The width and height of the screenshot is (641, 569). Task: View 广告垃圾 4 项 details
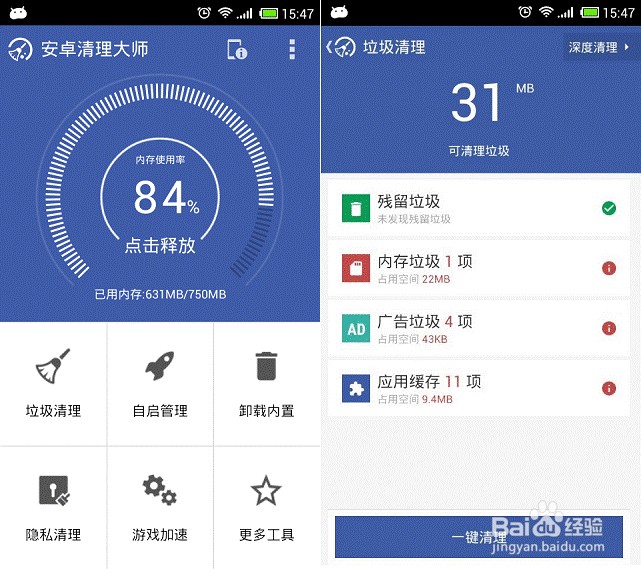[x=478, y=328]
